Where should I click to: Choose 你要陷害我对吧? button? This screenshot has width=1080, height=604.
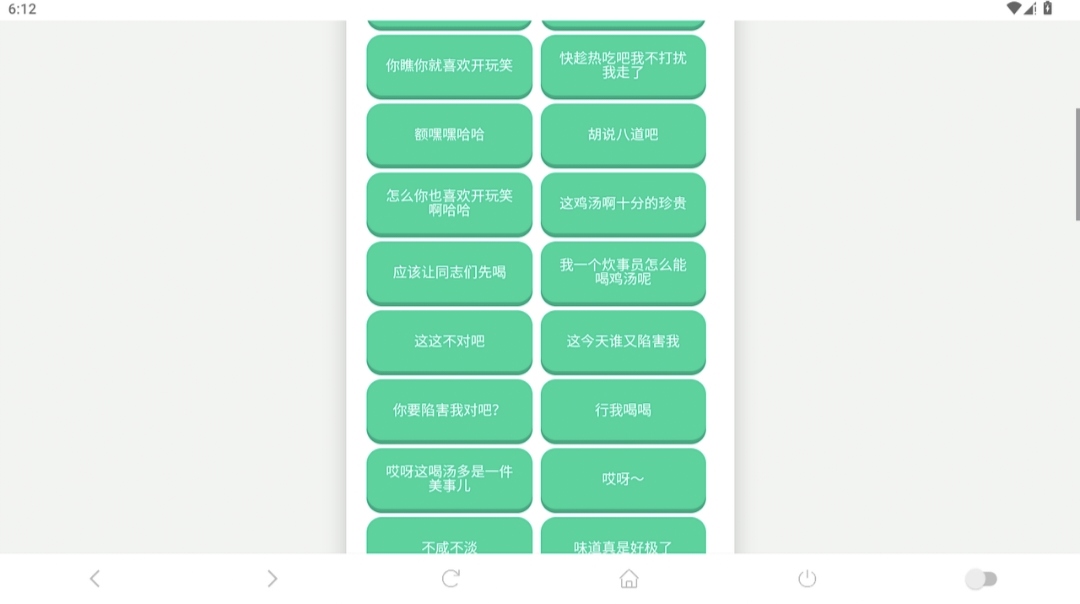pos(449,410)
